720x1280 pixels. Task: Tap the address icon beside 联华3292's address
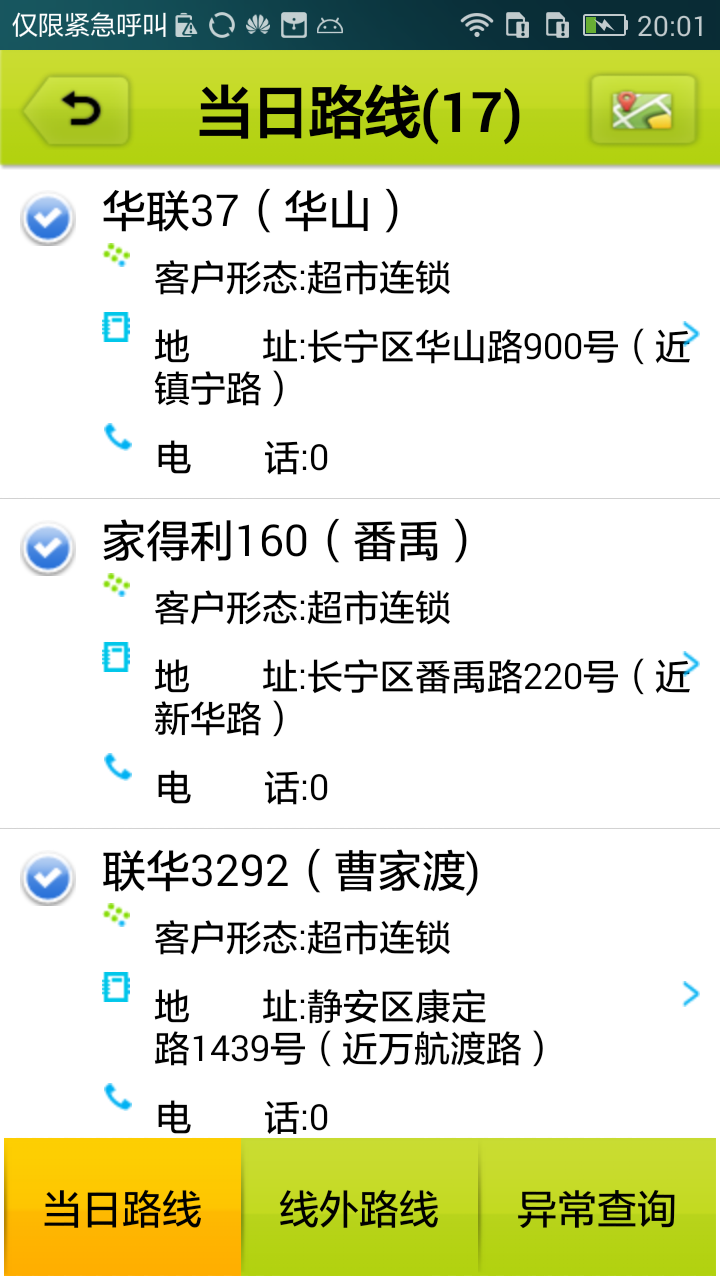coord(117,987)
